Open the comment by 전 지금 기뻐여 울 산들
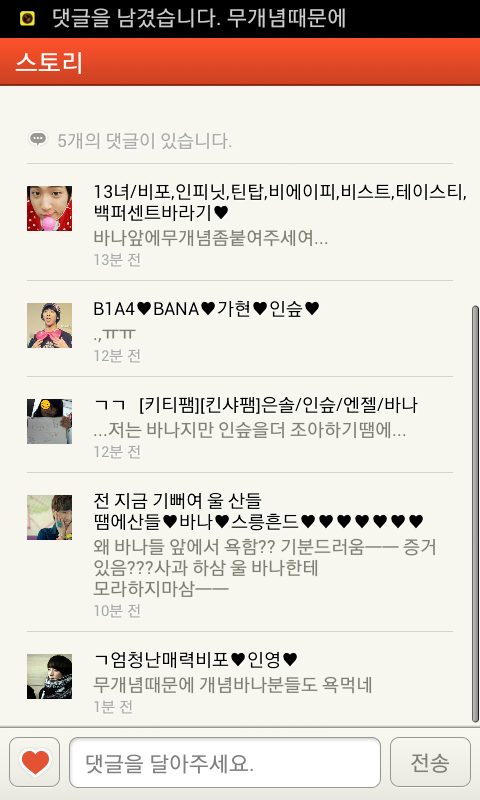The height and width of the screenshot is (800, 480). (x=240, y=553)
